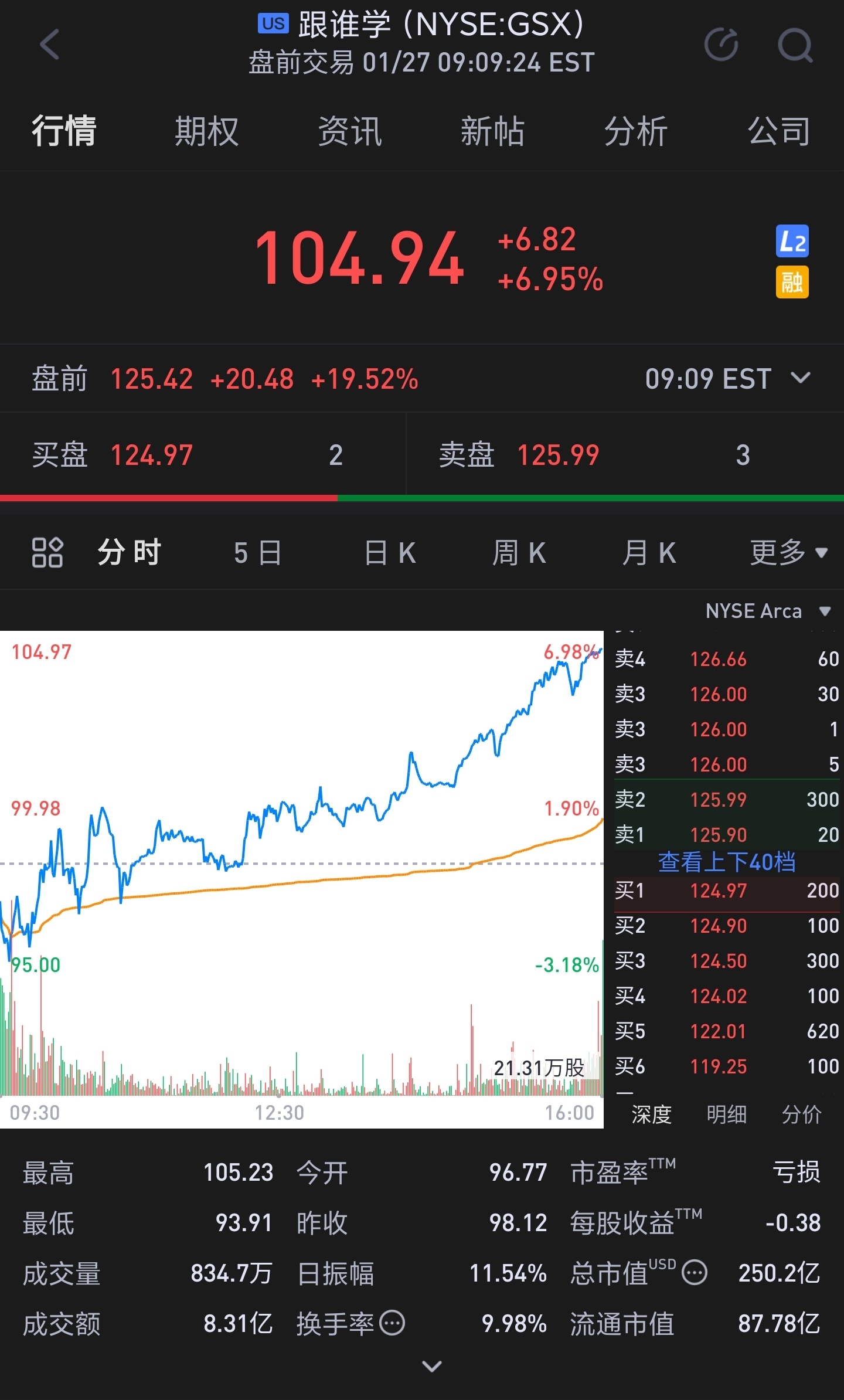Select the 周K chart view
Image resolution: width=844 pixels, height=1400 pixels.
(519, 552)
